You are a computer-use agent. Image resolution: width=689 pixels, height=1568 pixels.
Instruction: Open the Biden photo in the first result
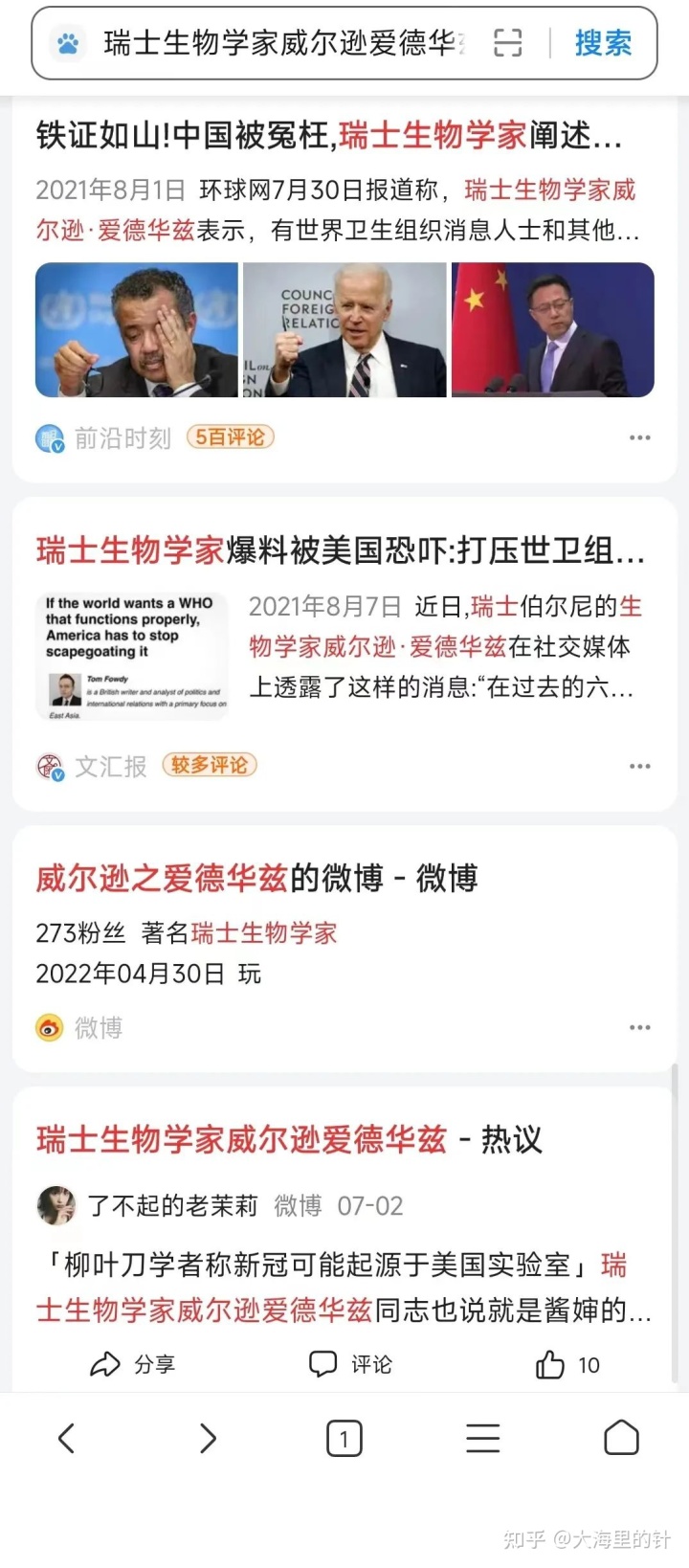click(x=344, y=329)
